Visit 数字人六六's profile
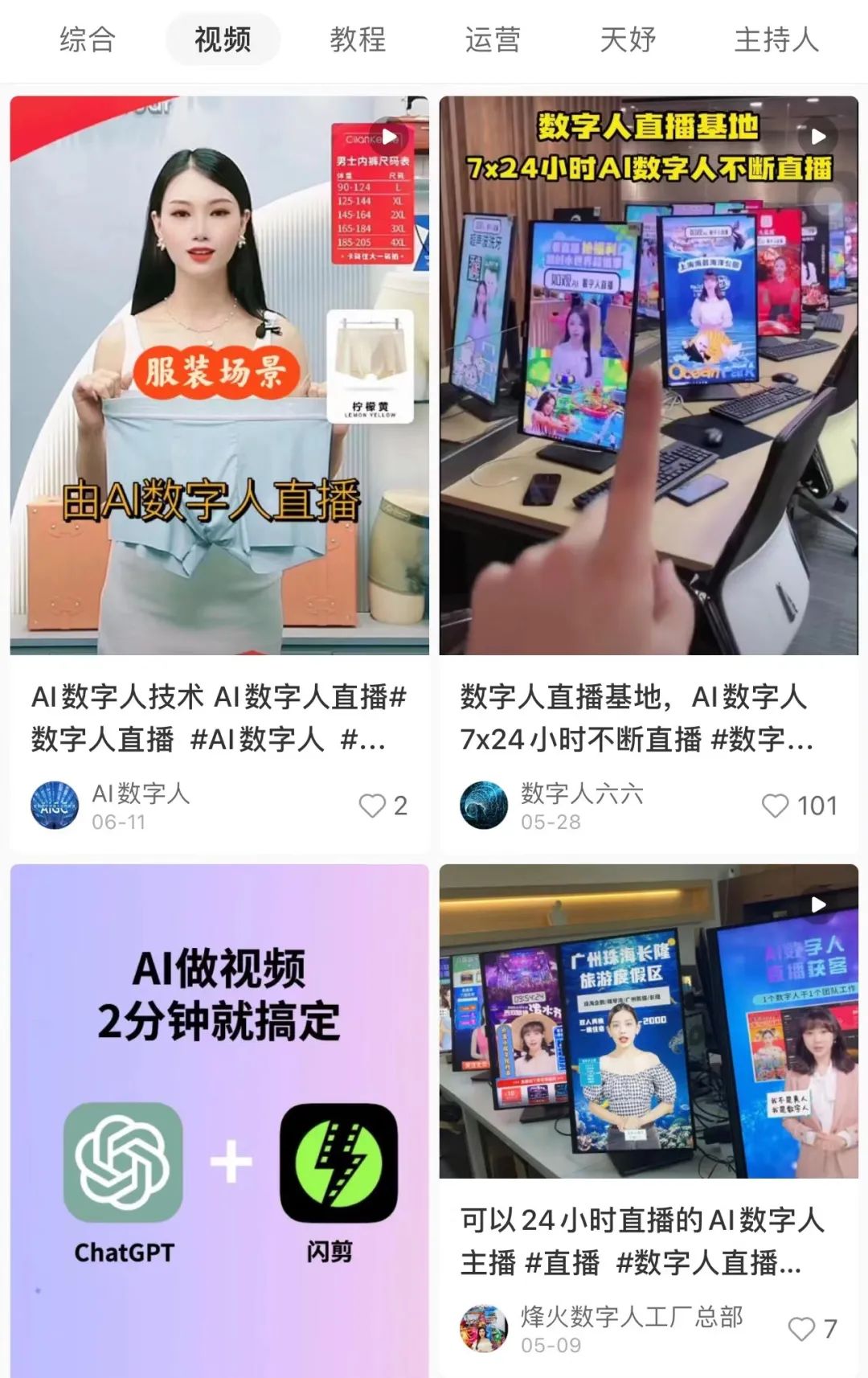The image size is (868, 1378). click(484, 806)
